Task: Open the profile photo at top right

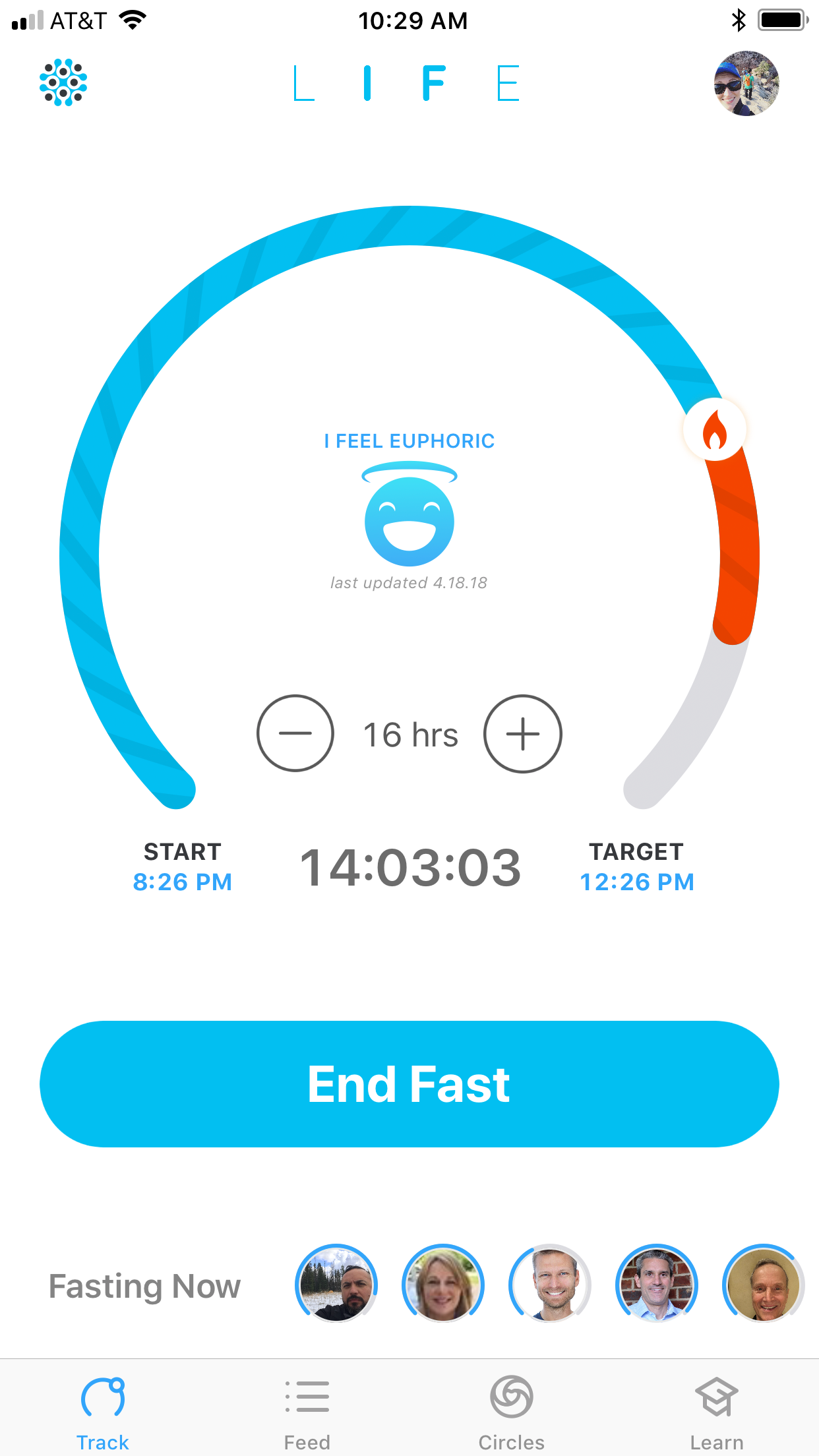Action: (x=746, y=83)
